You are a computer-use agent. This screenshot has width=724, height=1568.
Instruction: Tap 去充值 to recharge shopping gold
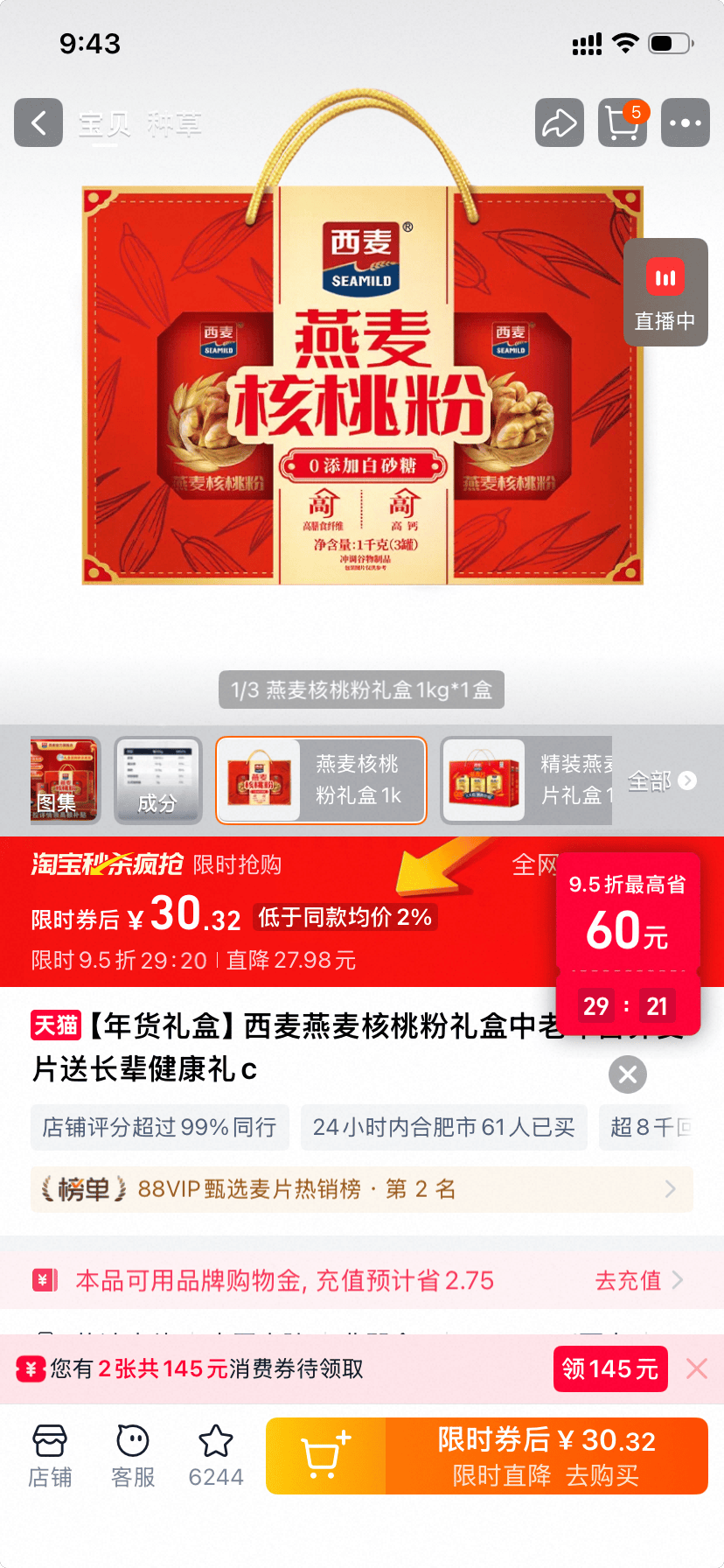(x=638, y=1280)
